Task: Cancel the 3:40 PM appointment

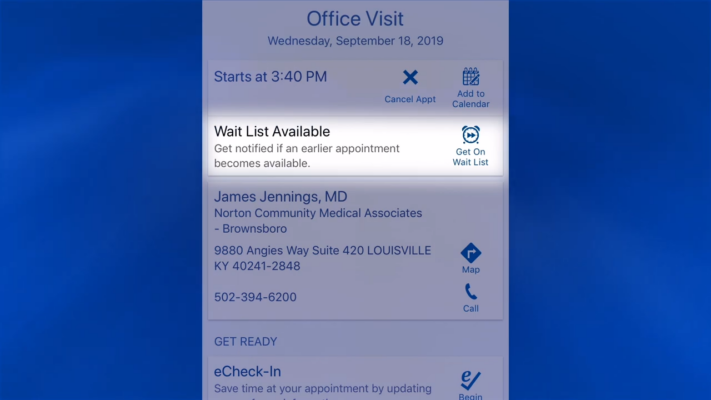Action: click(410, 85)
